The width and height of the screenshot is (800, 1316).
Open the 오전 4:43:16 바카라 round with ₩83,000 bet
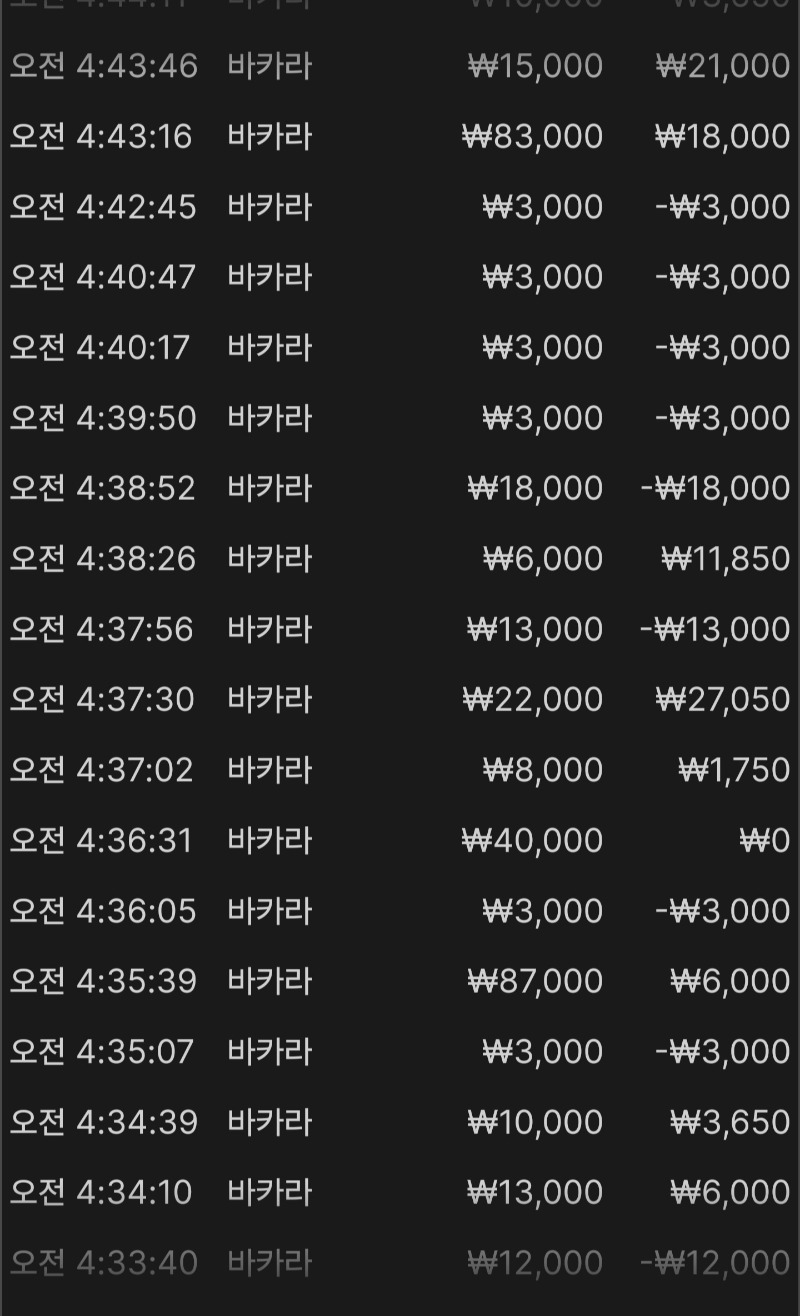[x=400, y=136]
